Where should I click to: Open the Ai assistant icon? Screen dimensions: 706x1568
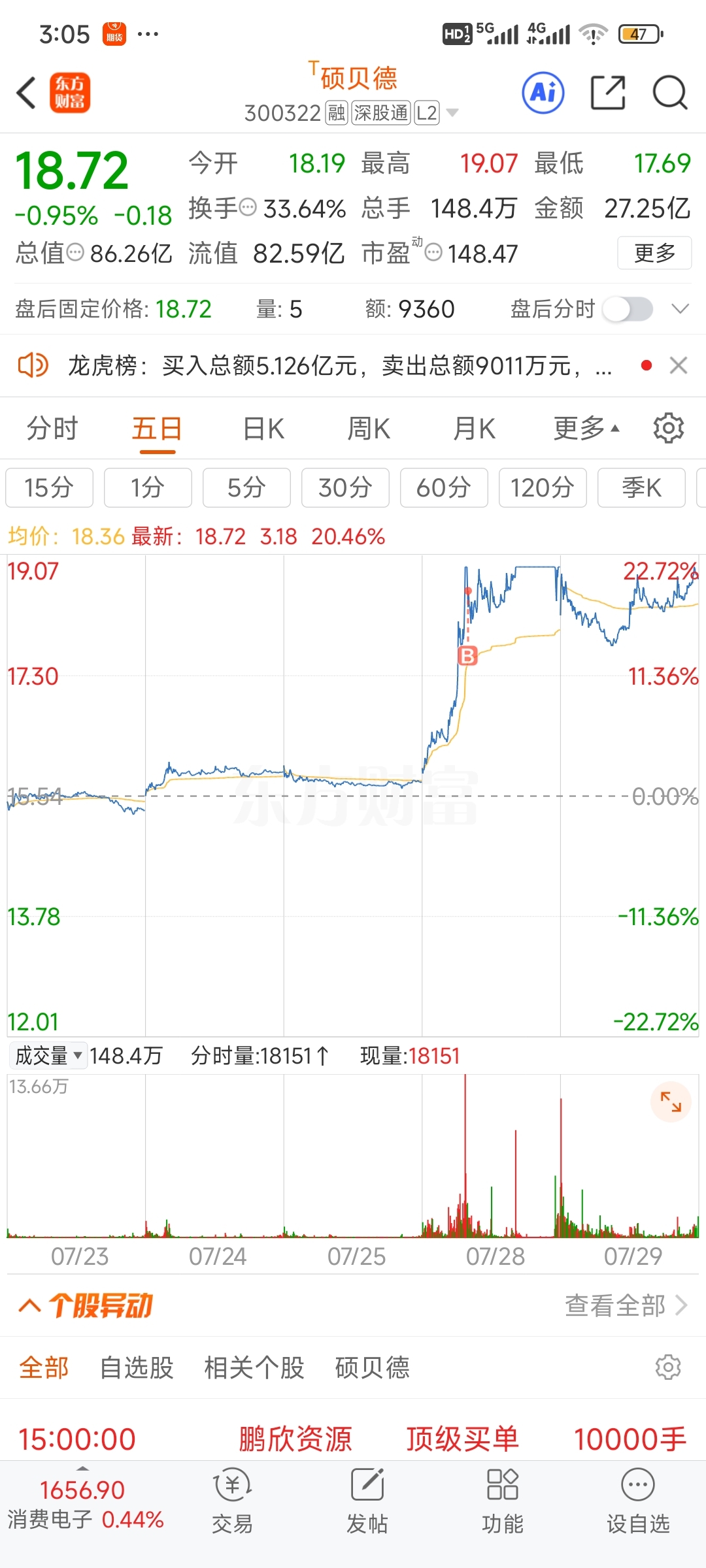point(543,93)
